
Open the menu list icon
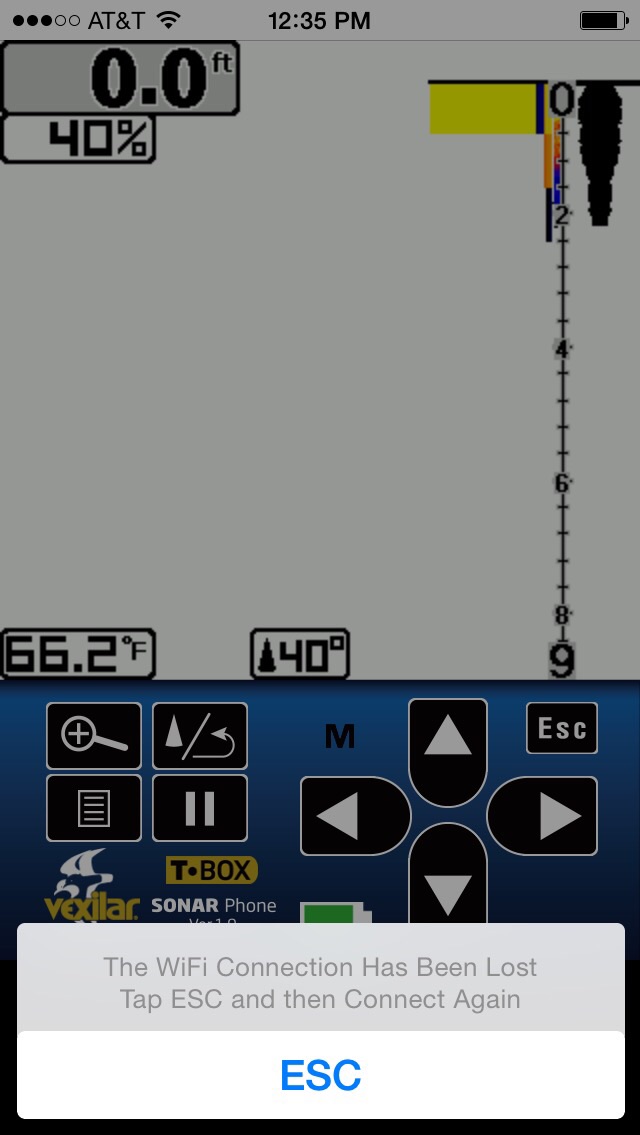[x=94, y=808]
